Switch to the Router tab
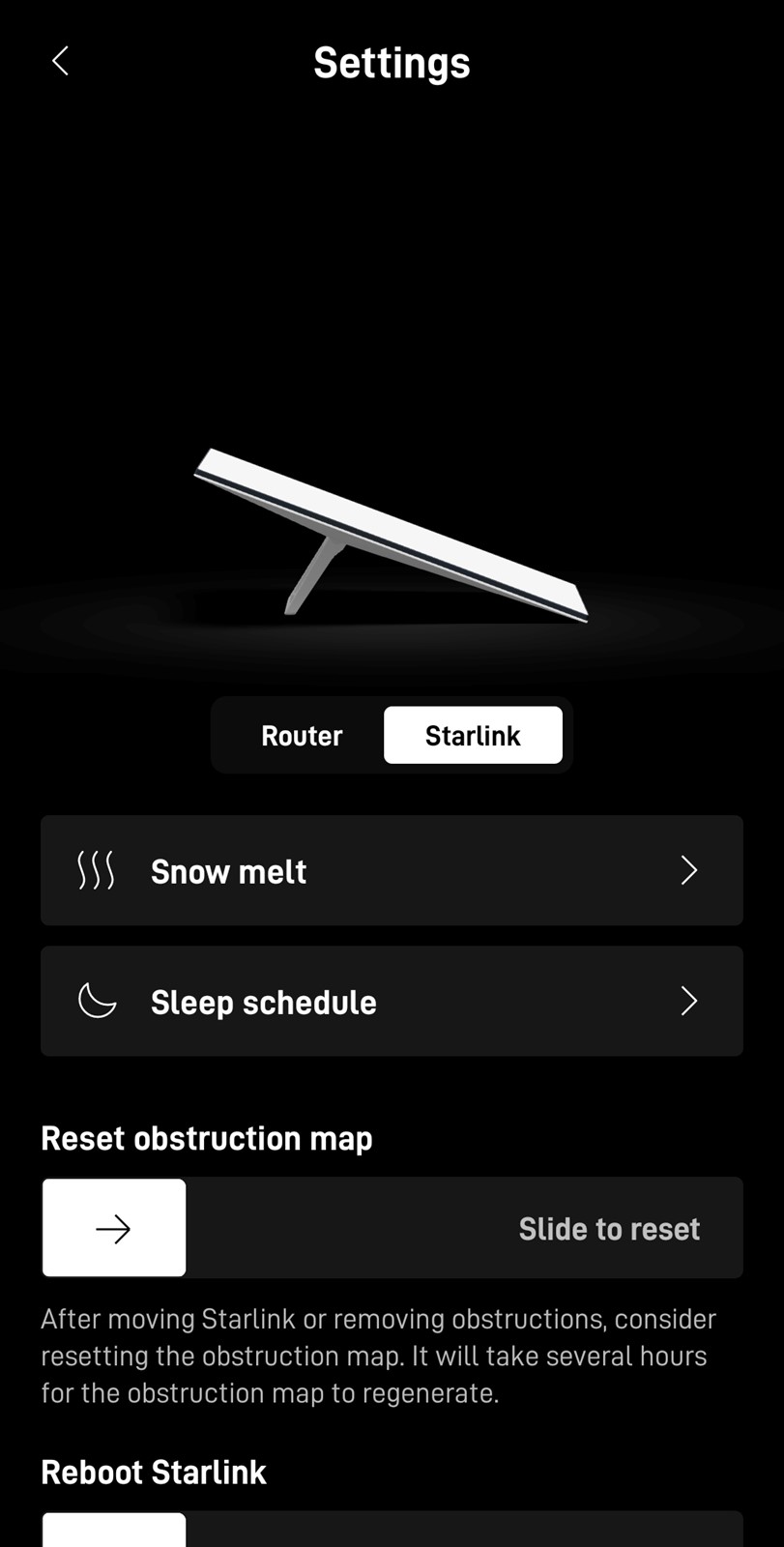This screenshot has width=784, height=1547. click(302, 736)
